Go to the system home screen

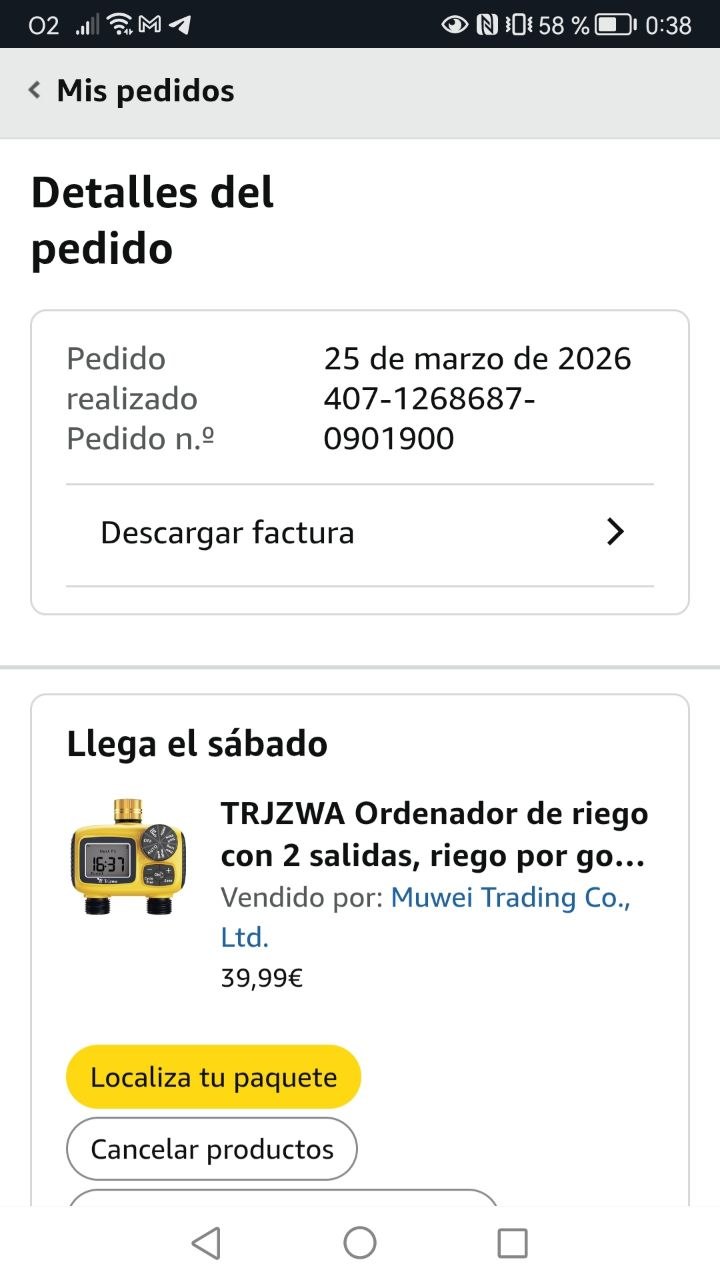click(360, 1243)
